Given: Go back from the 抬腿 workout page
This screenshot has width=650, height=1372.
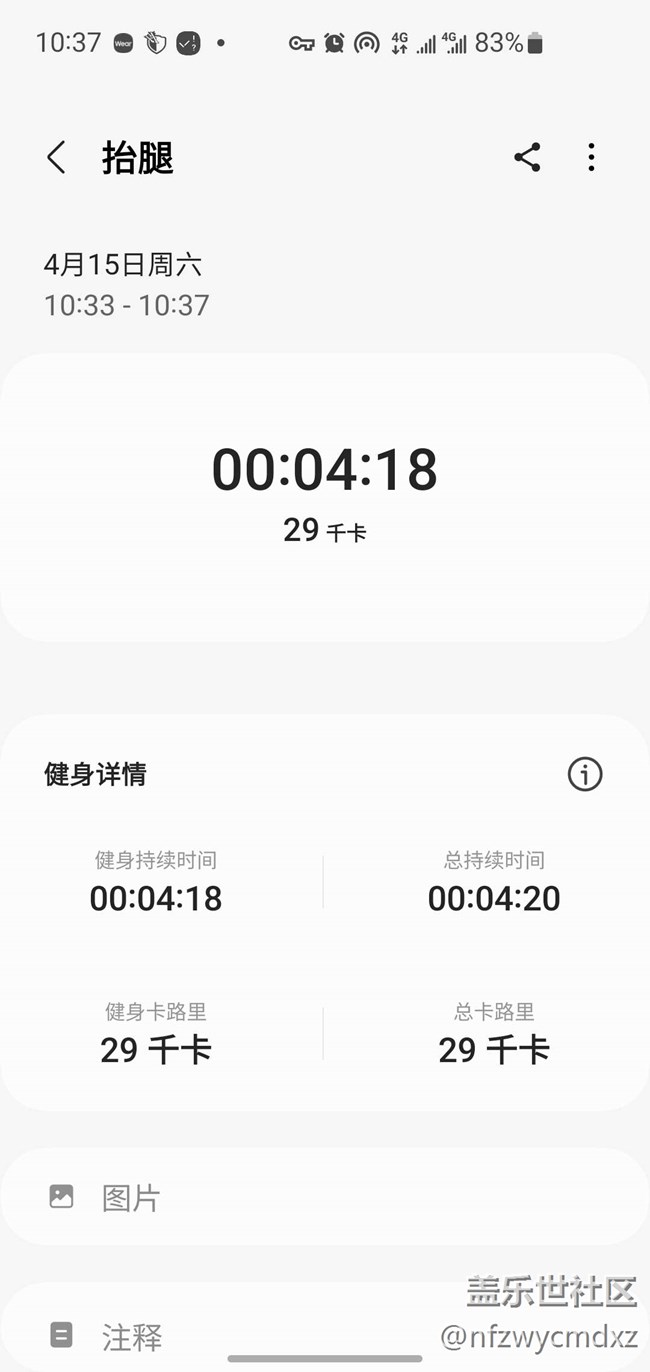Looking at the screenshot, I should pyautogui.click(x=57, y=158).
